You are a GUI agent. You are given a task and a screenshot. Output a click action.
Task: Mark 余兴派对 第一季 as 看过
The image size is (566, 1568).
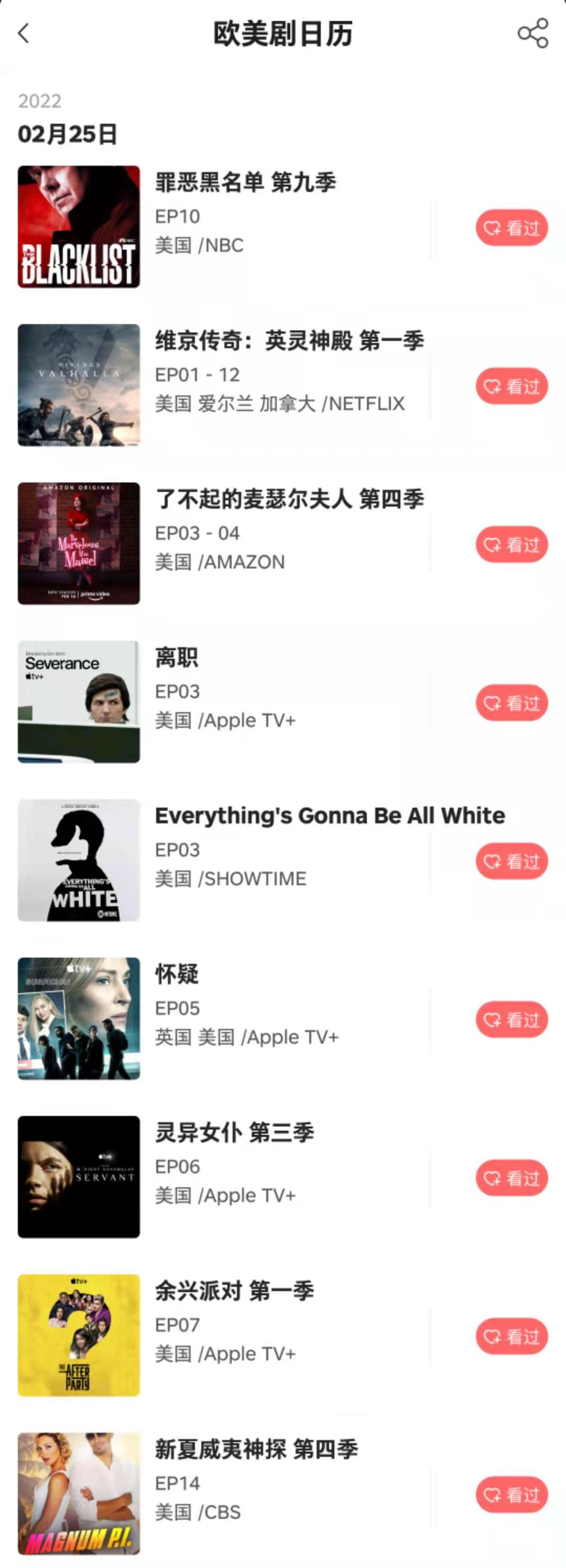coord(511,1336)
